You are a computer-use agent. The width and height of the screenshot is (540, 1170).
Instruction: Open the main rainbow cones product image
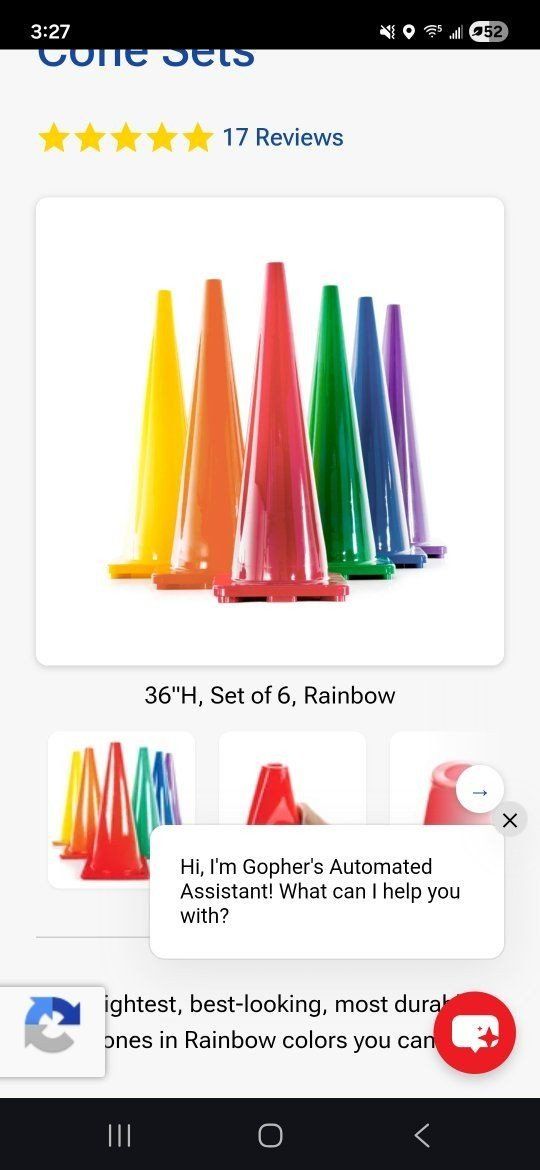tap(270, 431)
